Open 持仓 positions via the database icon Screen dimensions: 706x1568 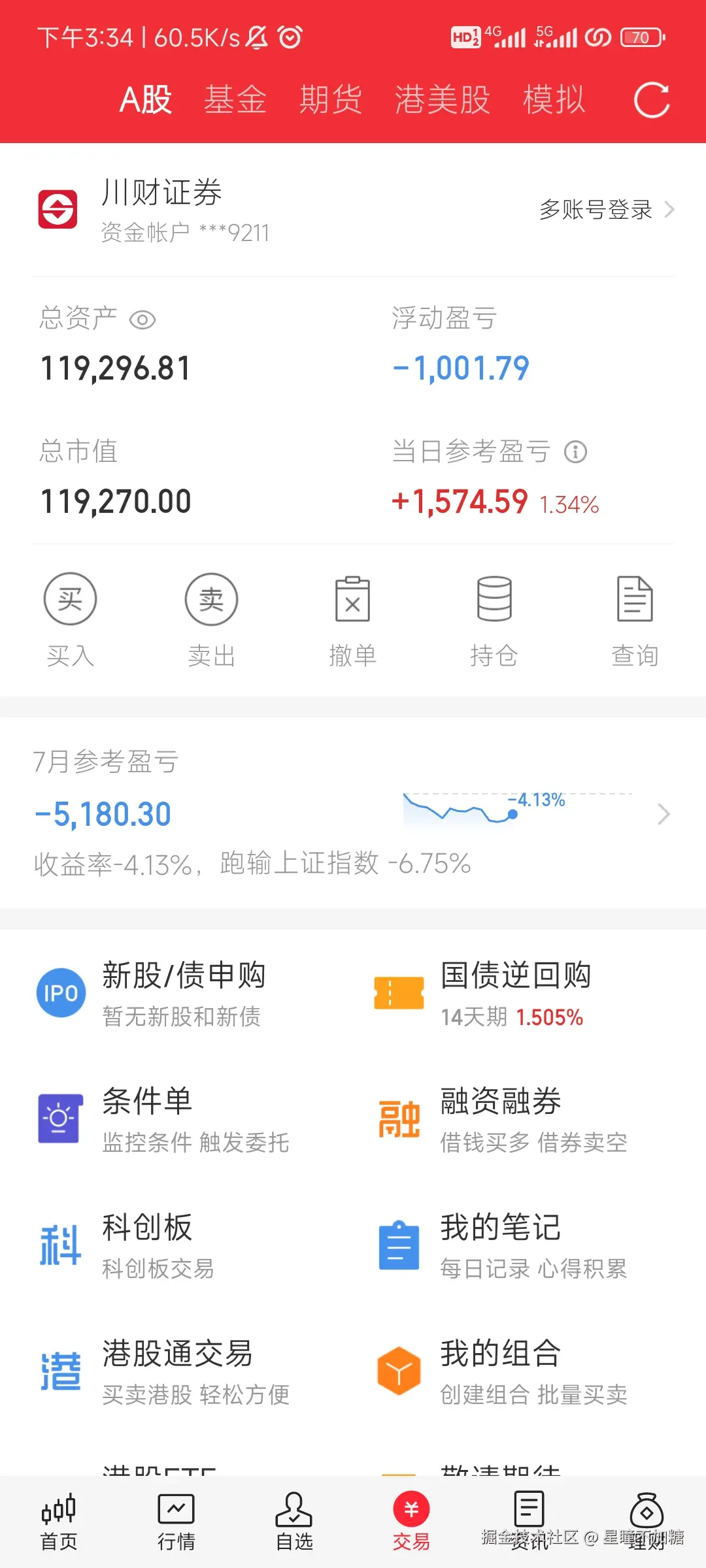[x=494, y=598]
